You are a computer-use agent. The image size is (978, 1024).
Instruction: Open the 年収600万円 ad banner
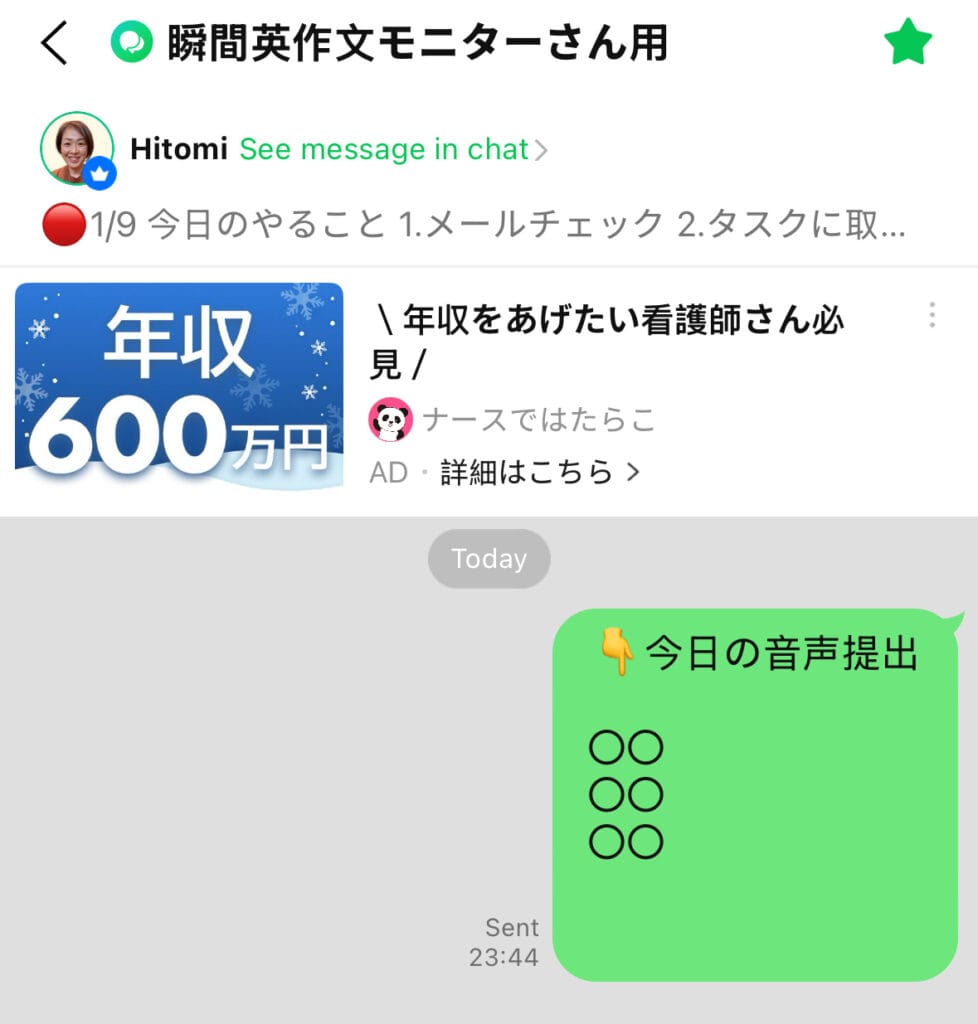(x=179, y=390)
